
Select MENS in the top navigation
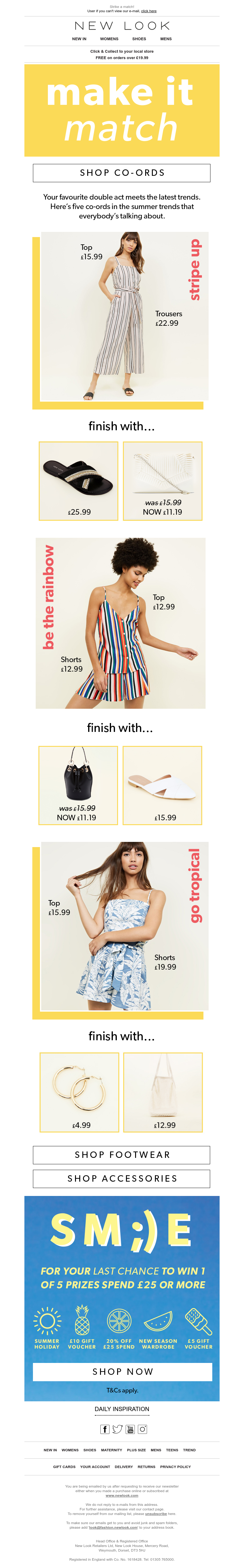(166, 39)
